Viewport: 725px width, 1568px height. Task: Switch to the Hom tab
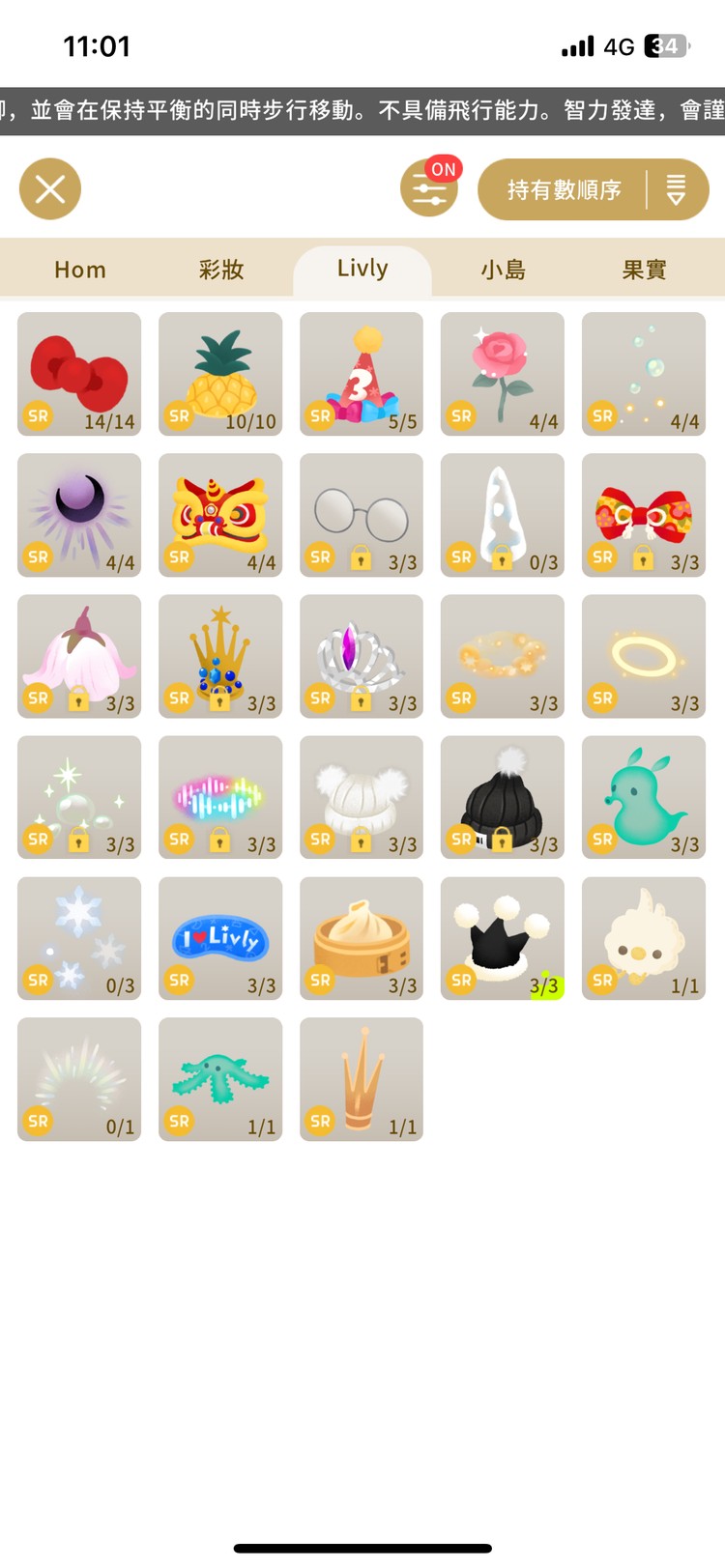point(80,270)
